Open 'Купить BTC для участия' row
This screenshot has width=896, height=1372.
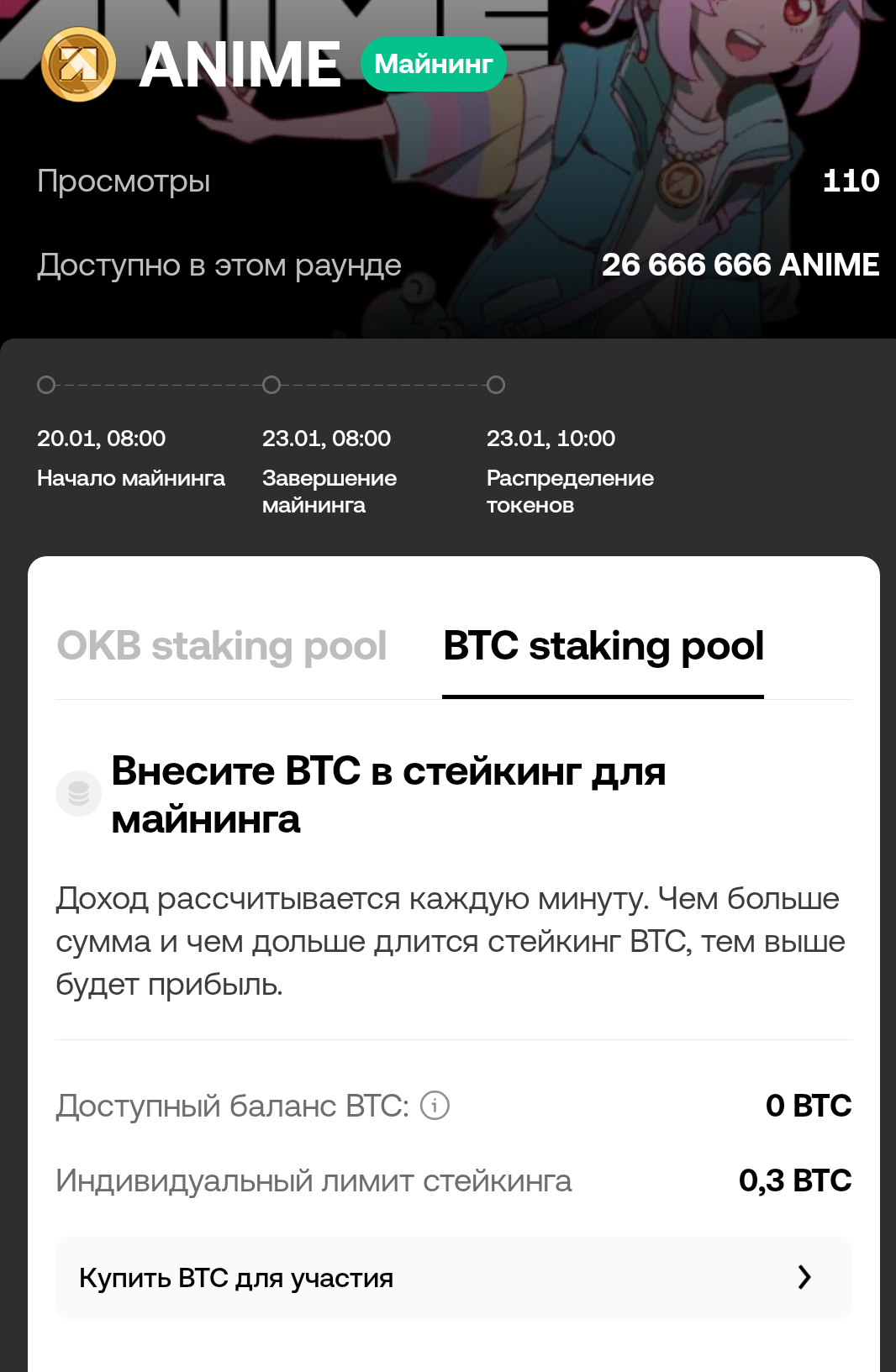453,1277
